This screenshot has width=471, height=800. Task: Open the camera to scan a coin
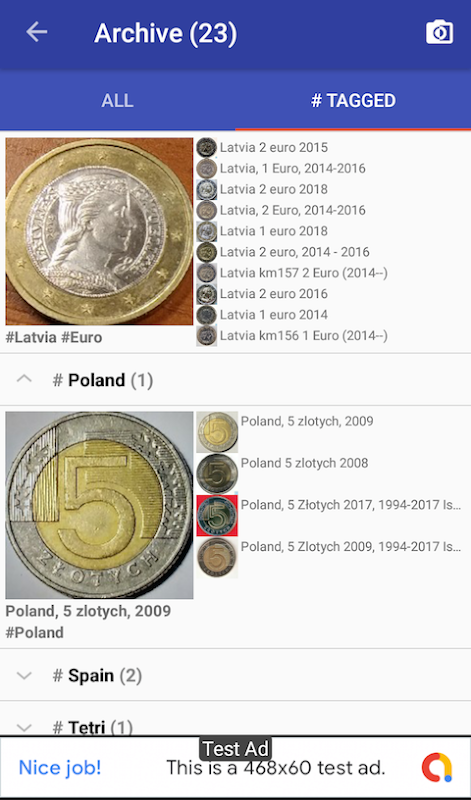(x=439, y=33)
